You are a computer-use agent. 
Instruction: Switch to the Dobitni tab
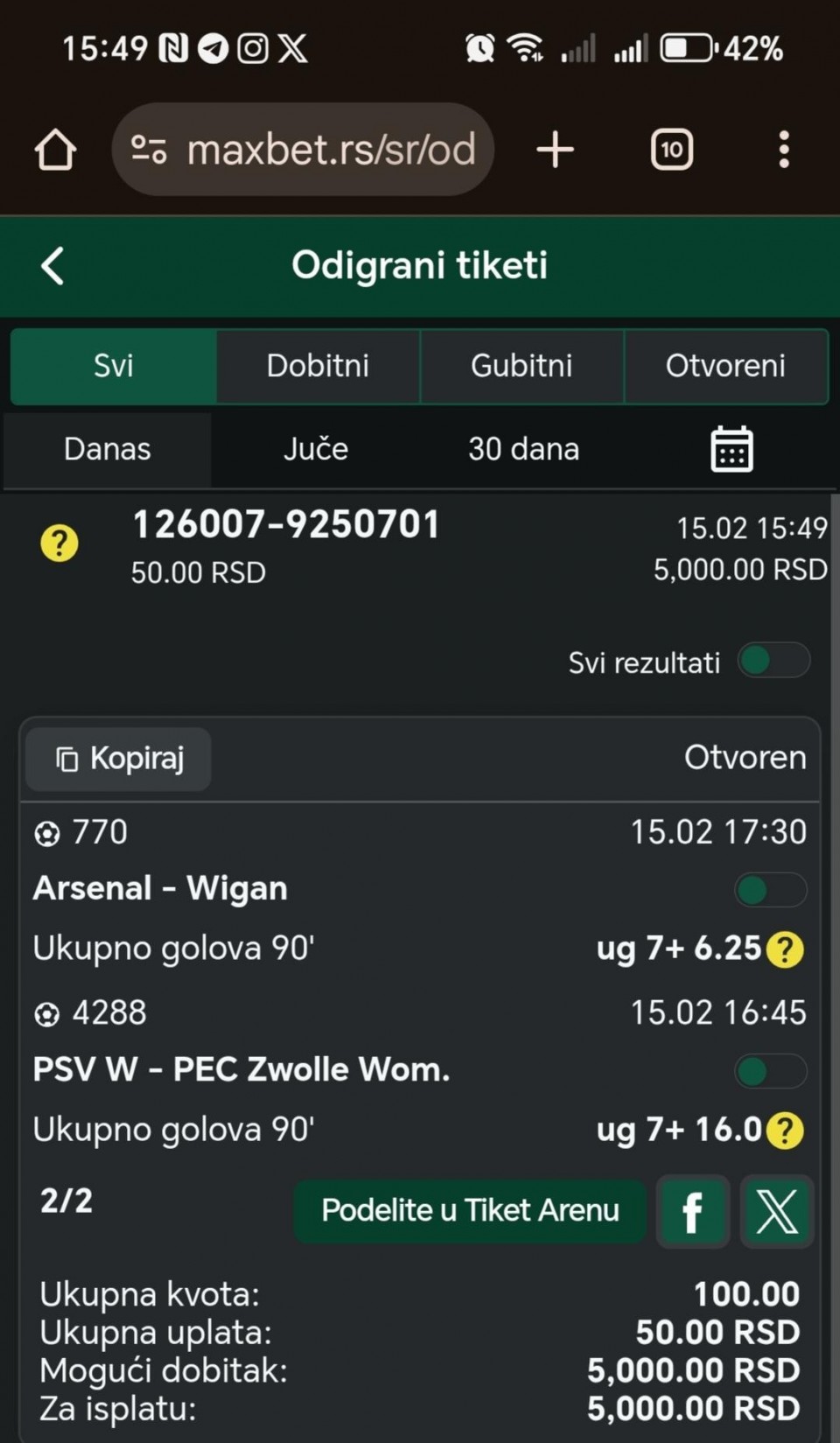(318, 366)
